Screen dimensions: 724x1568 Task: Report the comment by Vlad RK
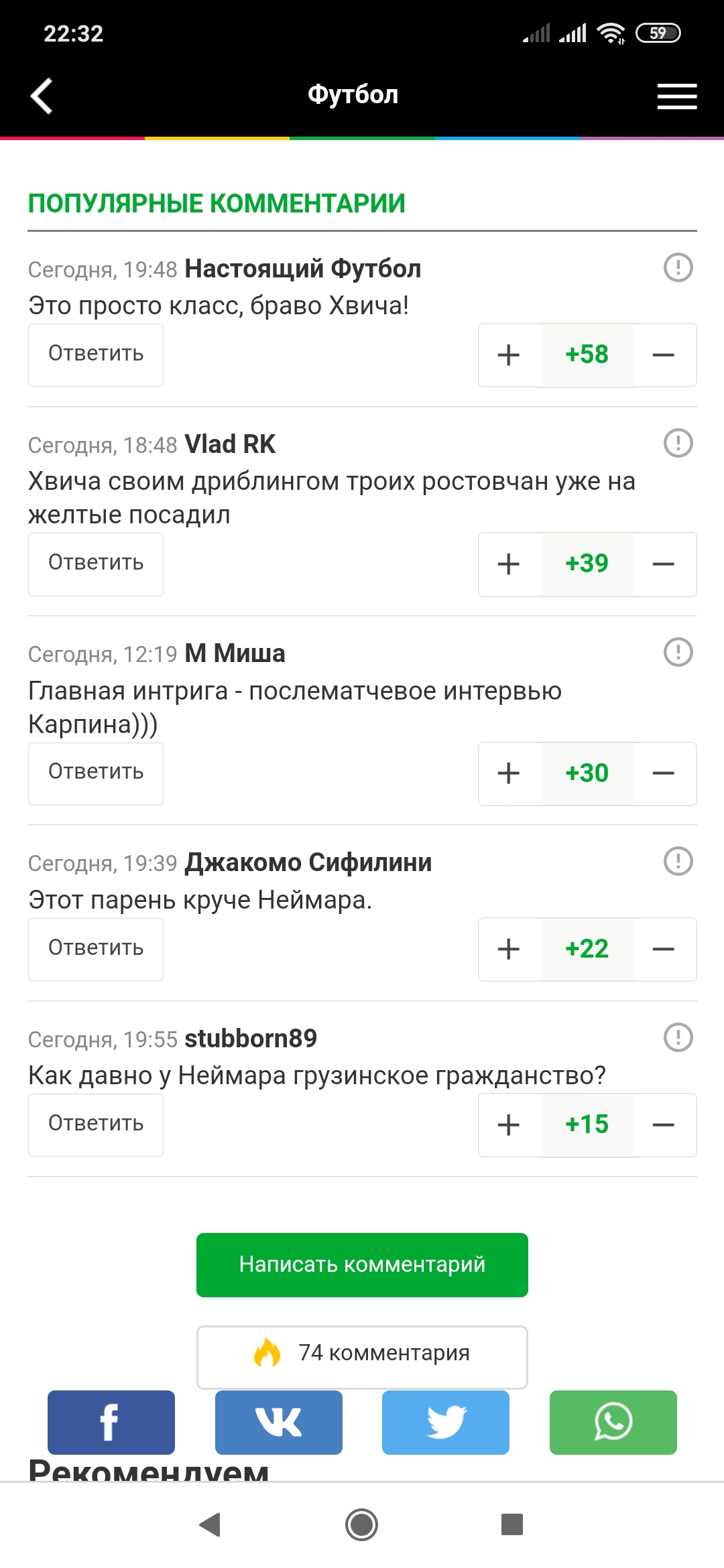pyautogui.click(x=678, y=444)
